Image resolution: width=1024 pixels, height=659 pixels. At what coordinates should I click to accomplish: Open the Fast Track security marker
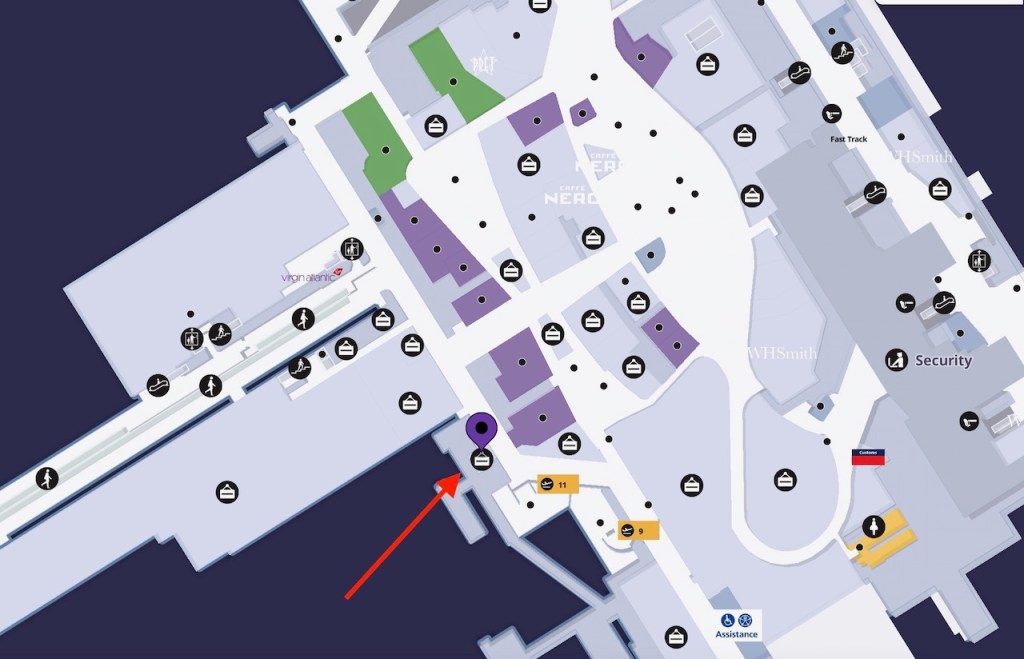832,115
